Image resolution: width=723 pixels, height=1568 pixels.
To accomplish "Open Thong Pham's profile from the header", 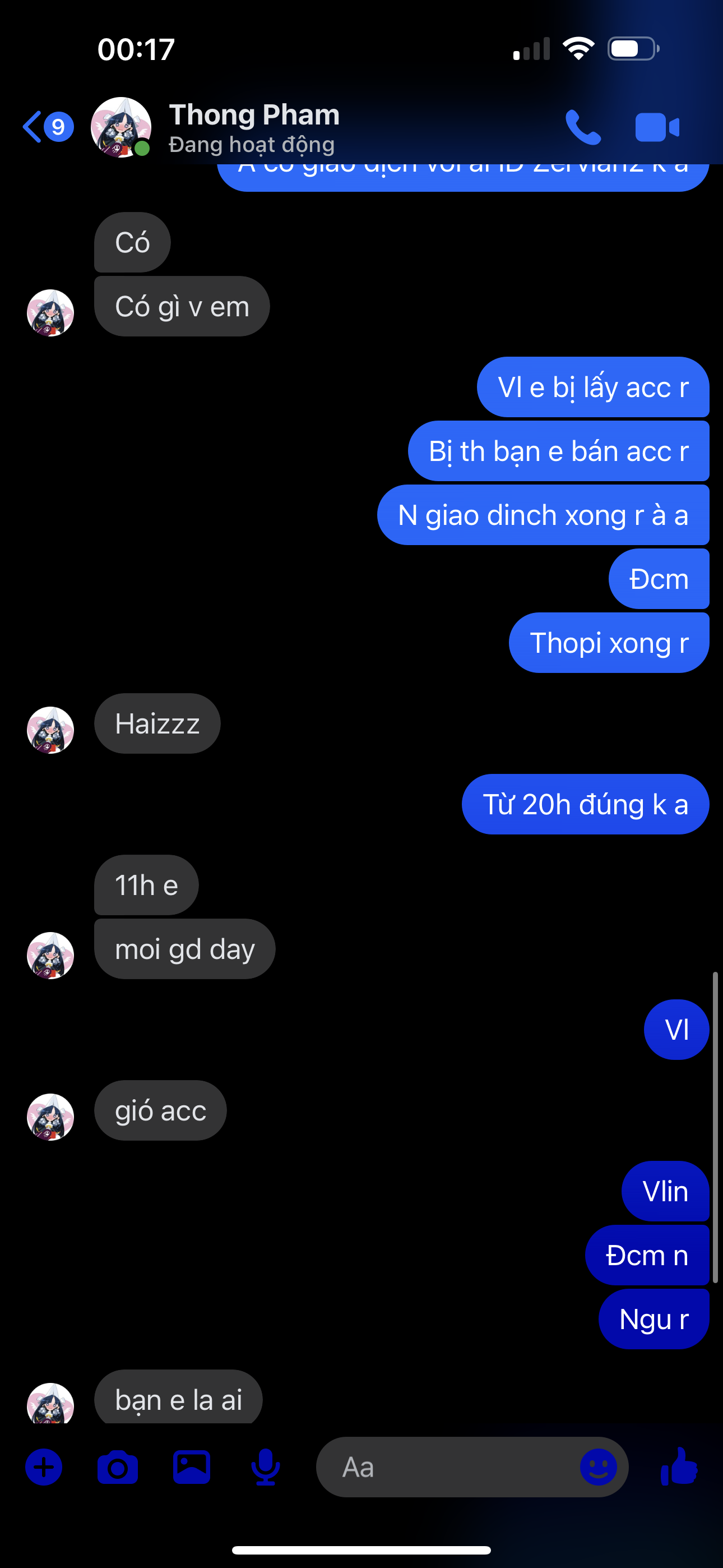I will pos(253,127).
